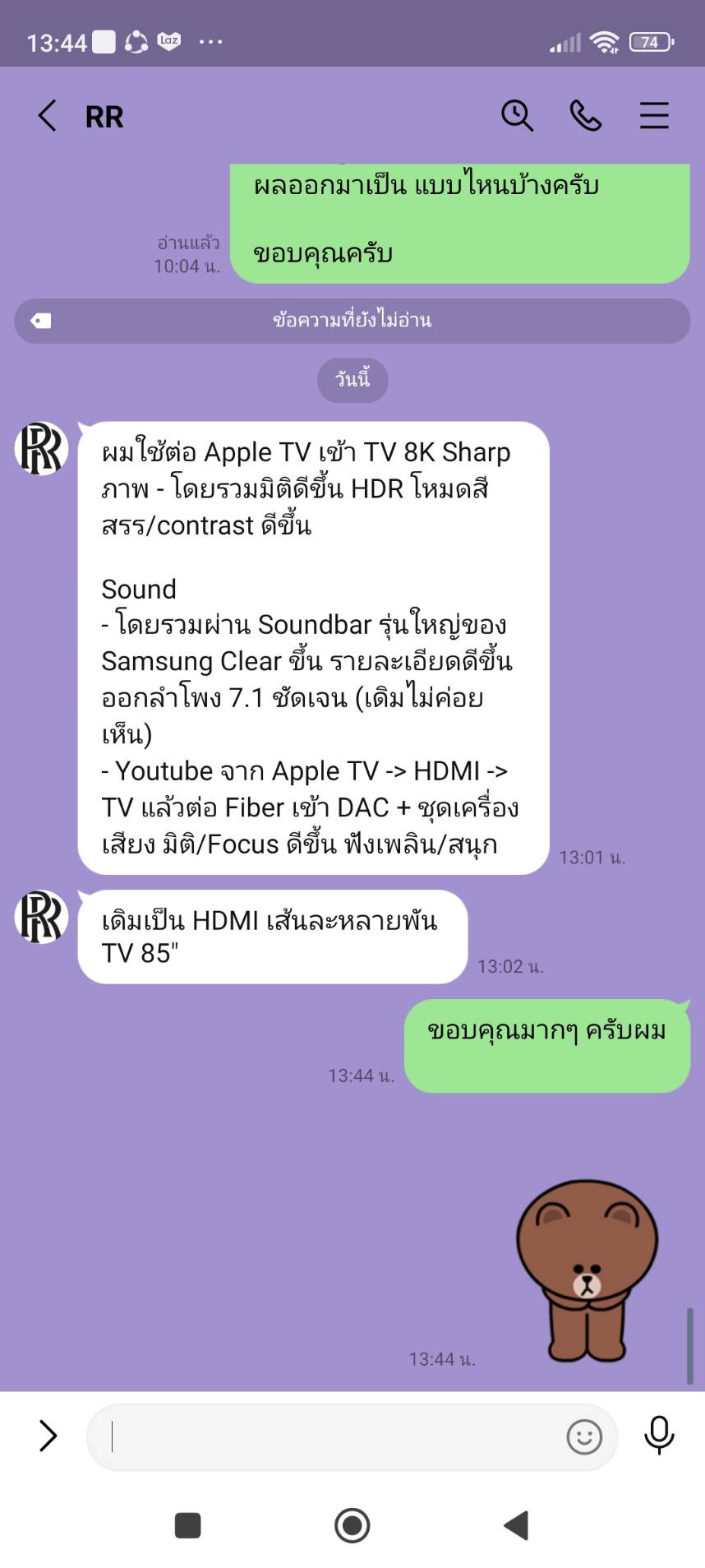Start a voice call with RR
This screenshot has width=705, height=1568.
pyautogui.click(x=585, y=116)
